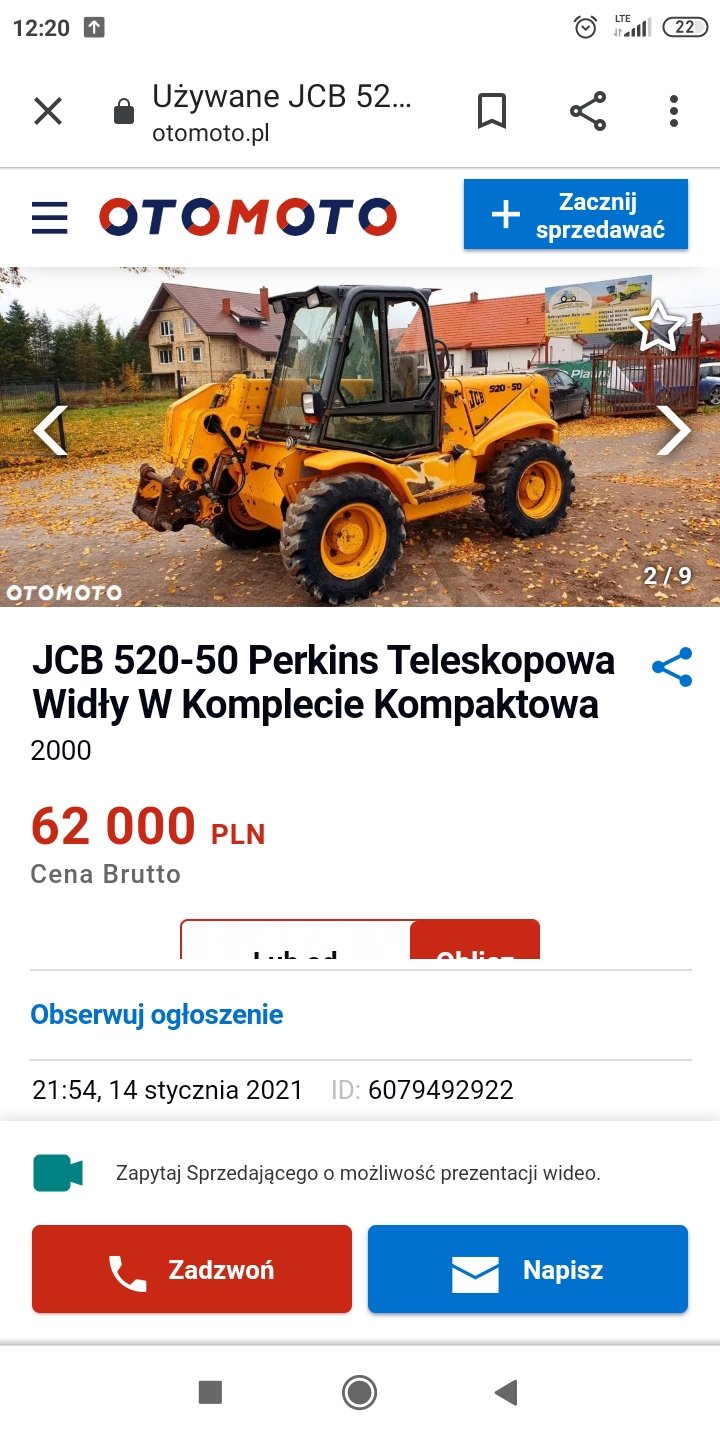This screenshot has height=1440, width=720.
Task: Tap Obserwuj ogłoszenie link
Action: point(157,1015)
